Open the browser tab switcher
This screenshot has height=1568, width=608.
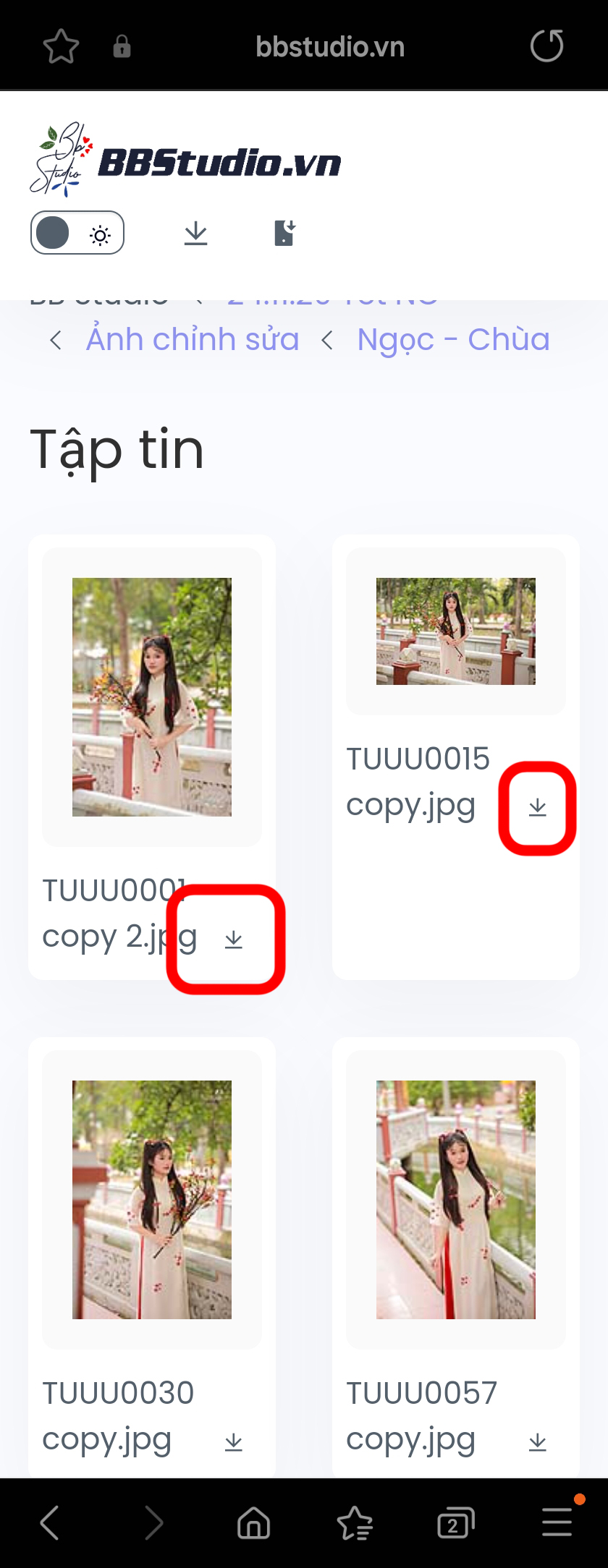[x=455, y=1524]
